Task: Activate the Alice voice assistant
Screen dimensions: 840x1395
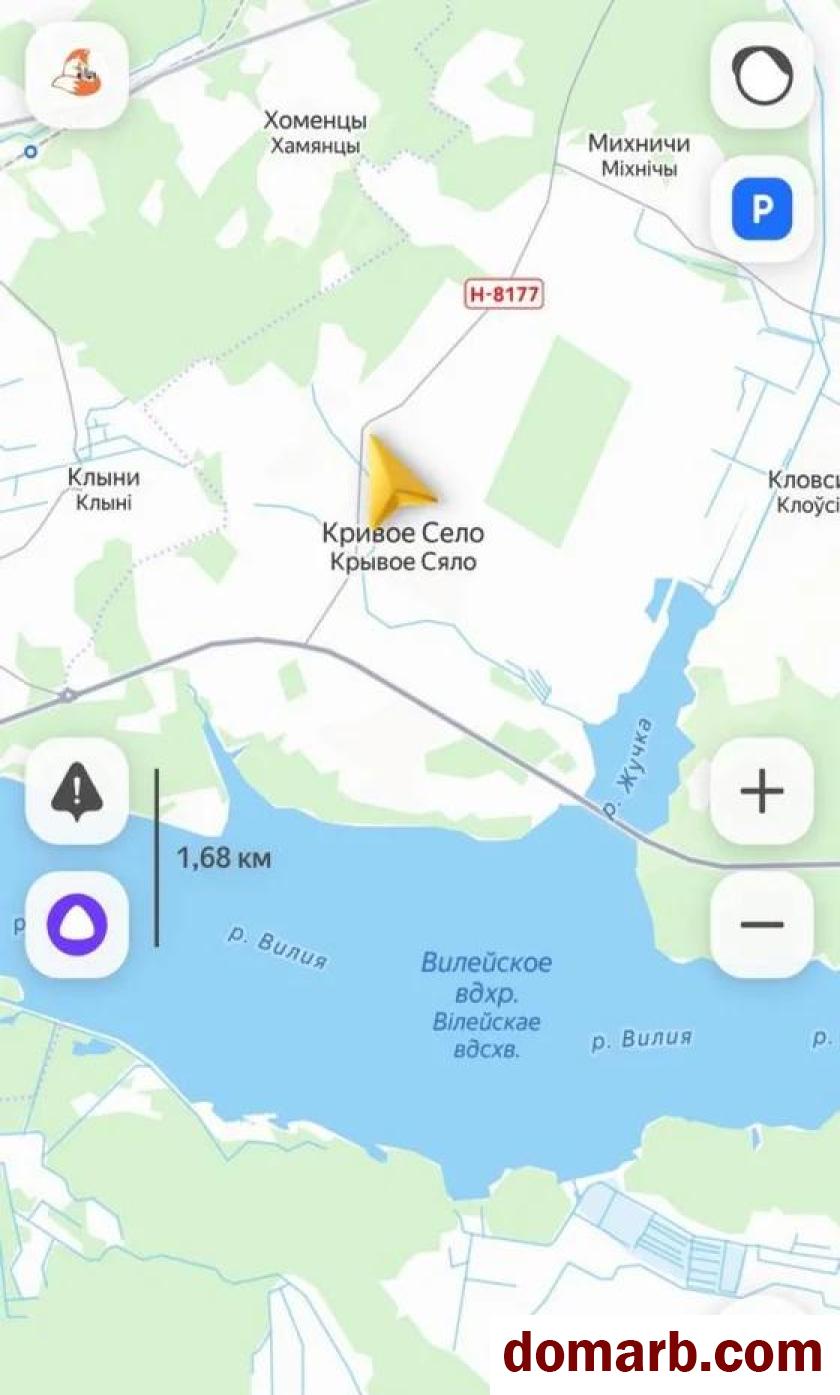Action: [x=77, y=924]
